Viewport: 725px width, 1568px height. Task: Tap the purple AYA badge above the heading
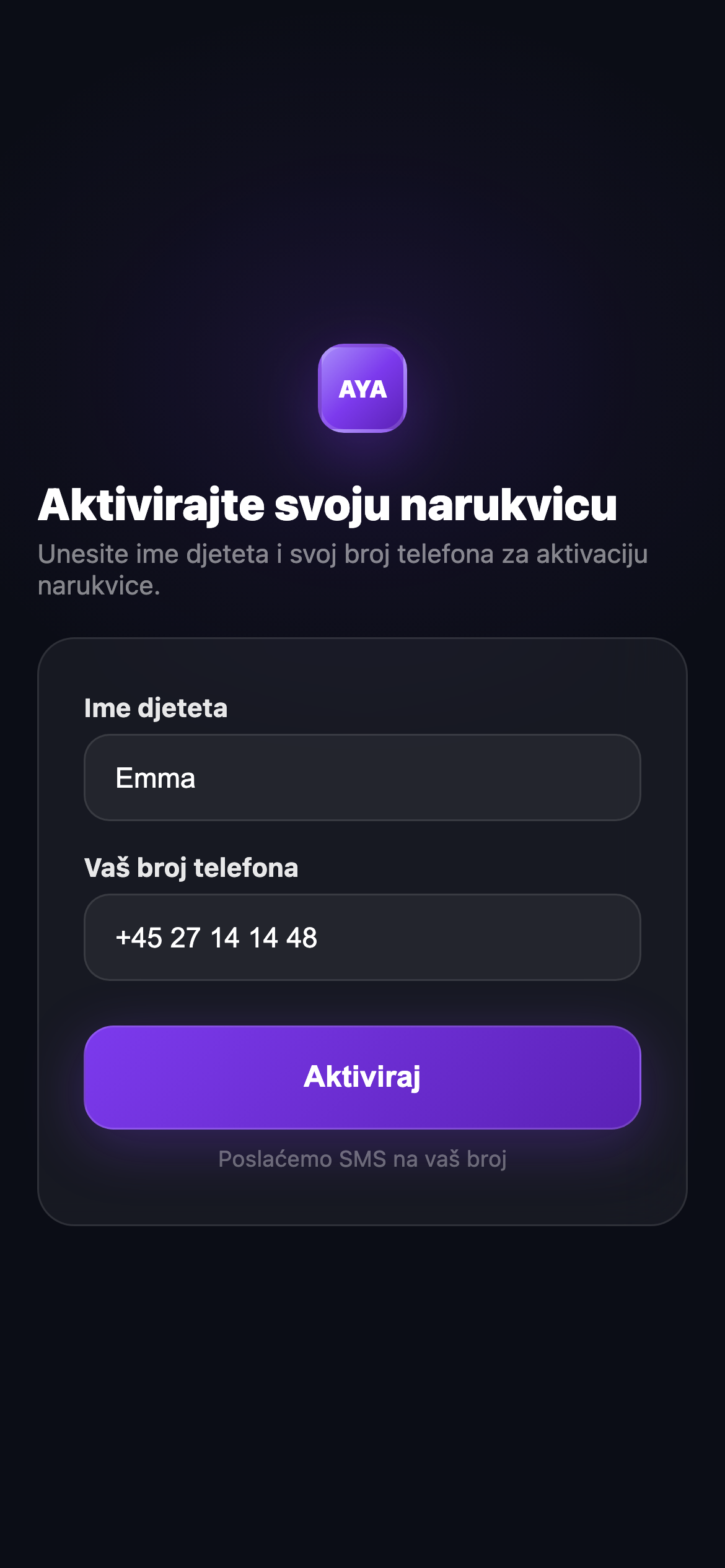(x=362, y=389)
